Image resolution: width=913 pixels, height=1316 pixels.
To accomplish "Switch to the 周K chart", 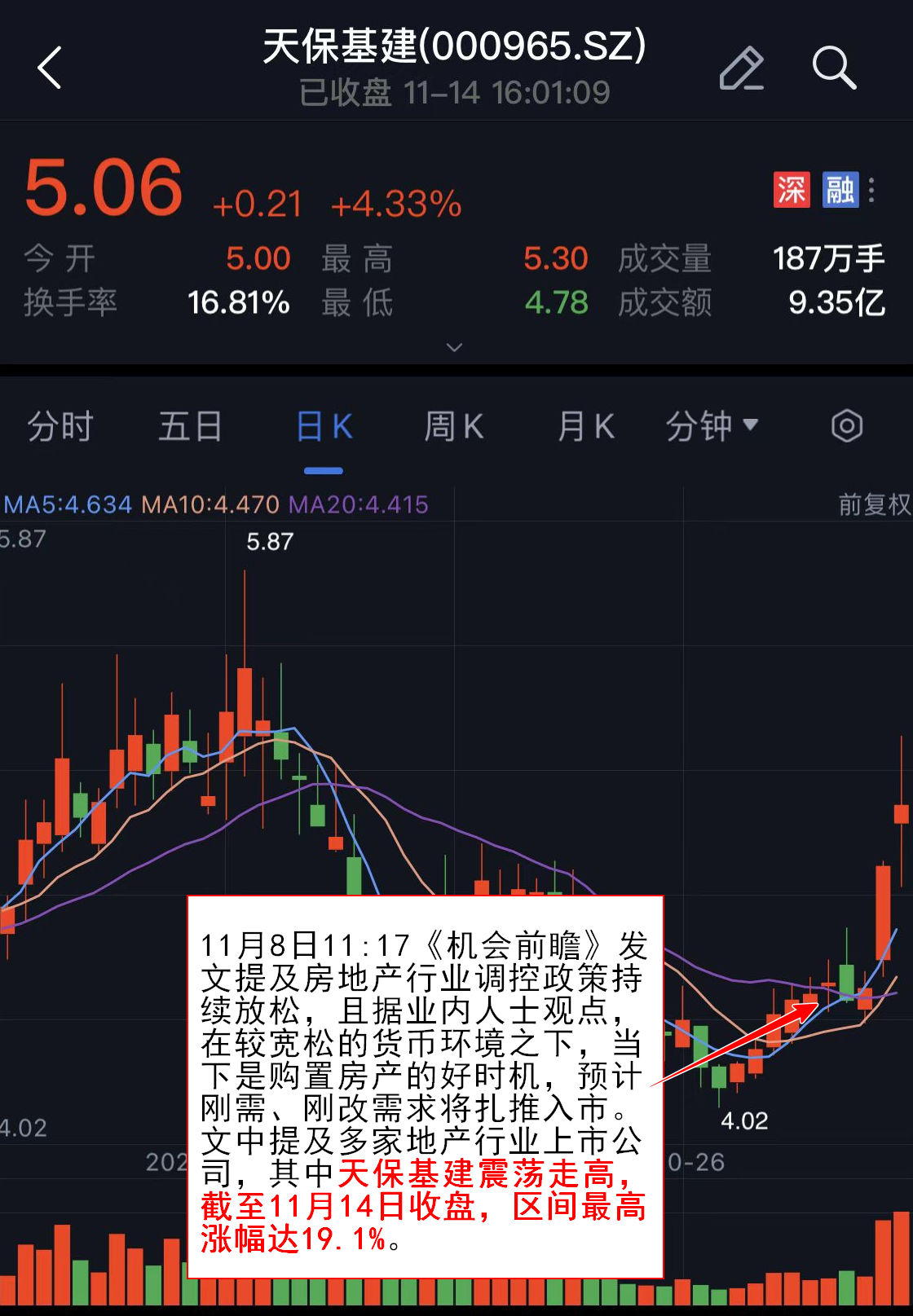I will pyautogui.click(x=454, y=426).
